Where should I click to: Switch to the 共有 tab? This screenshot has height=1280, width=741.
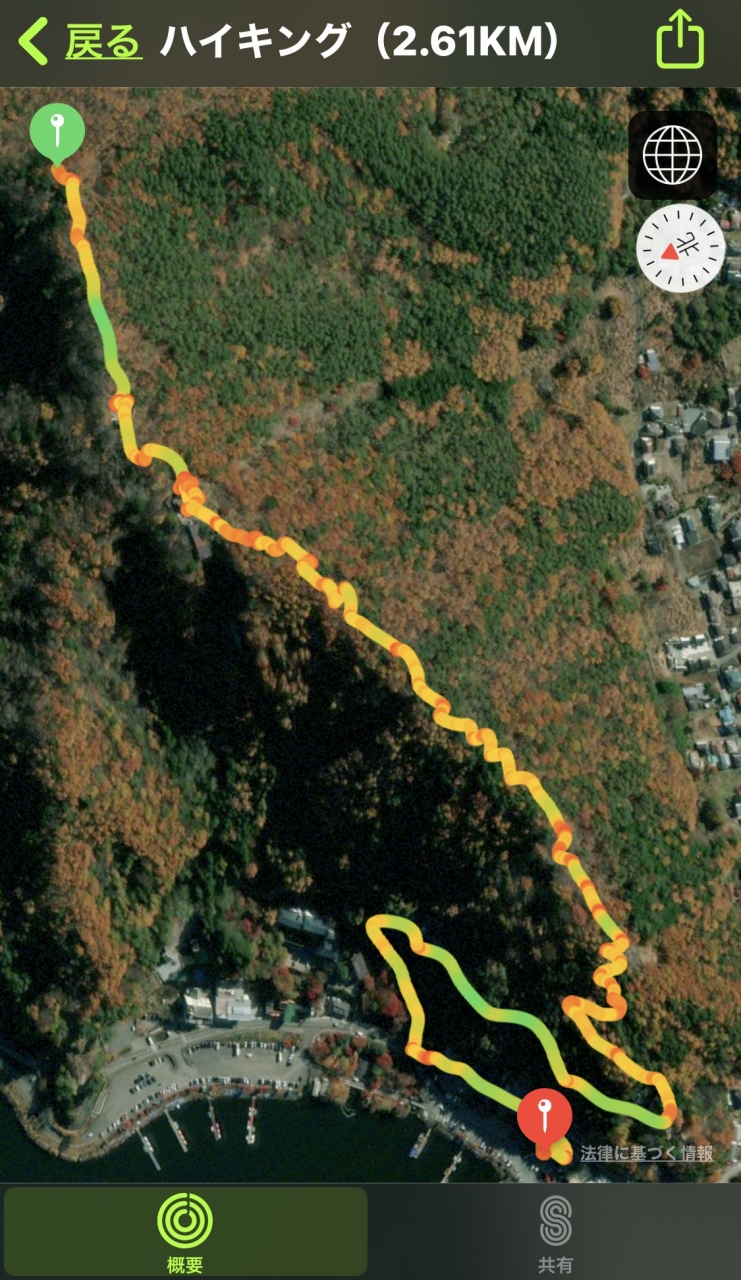(555, 1231)
